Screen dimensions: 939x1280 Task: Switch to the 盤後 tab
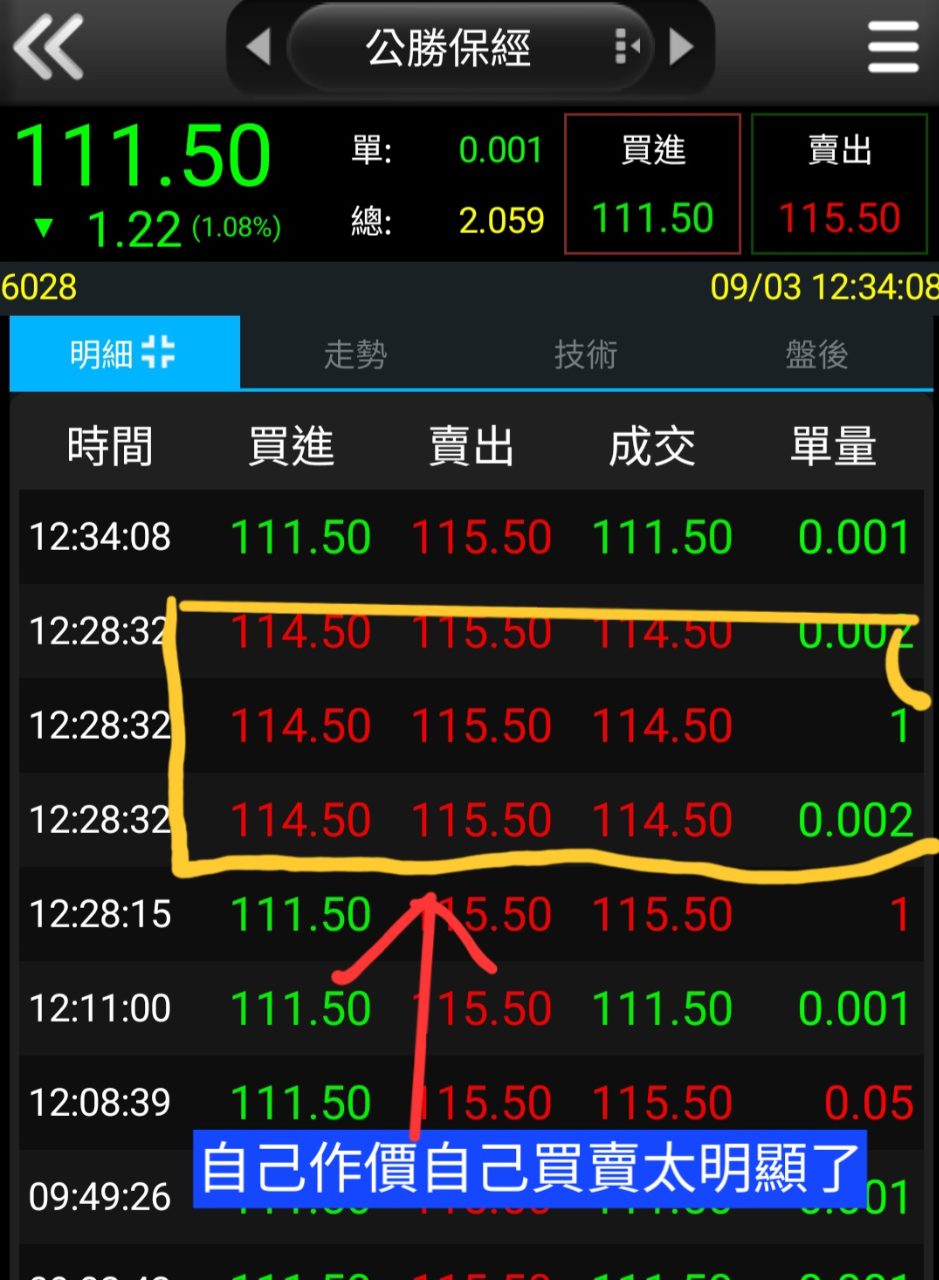816,355
